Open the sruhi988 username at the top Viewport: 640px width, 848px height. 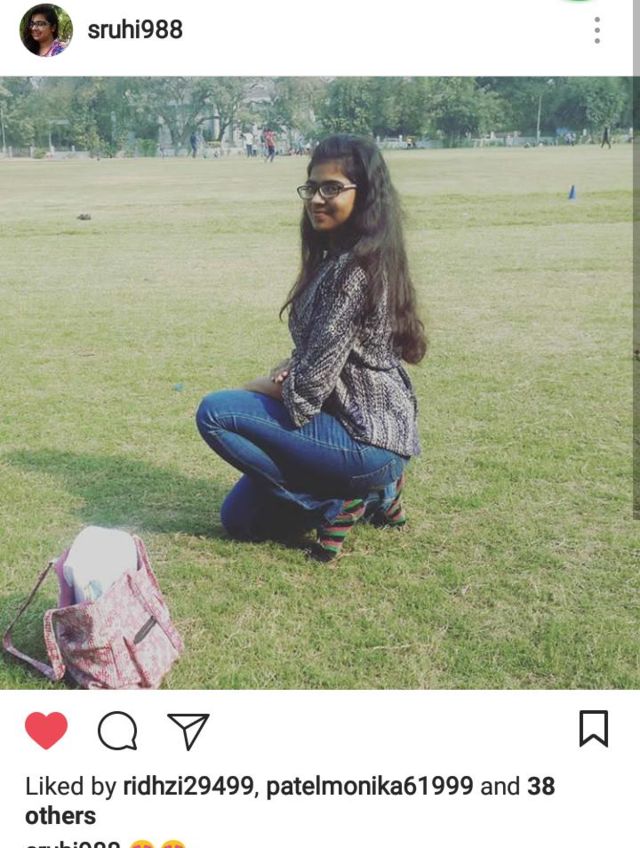[x=135, y=30]
